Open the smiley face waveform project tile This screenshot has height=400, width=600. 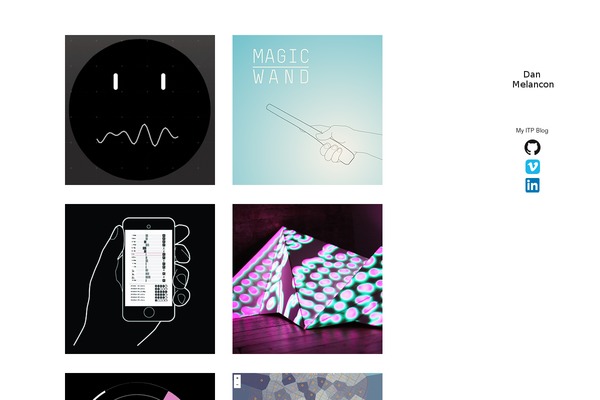[140, 110]
